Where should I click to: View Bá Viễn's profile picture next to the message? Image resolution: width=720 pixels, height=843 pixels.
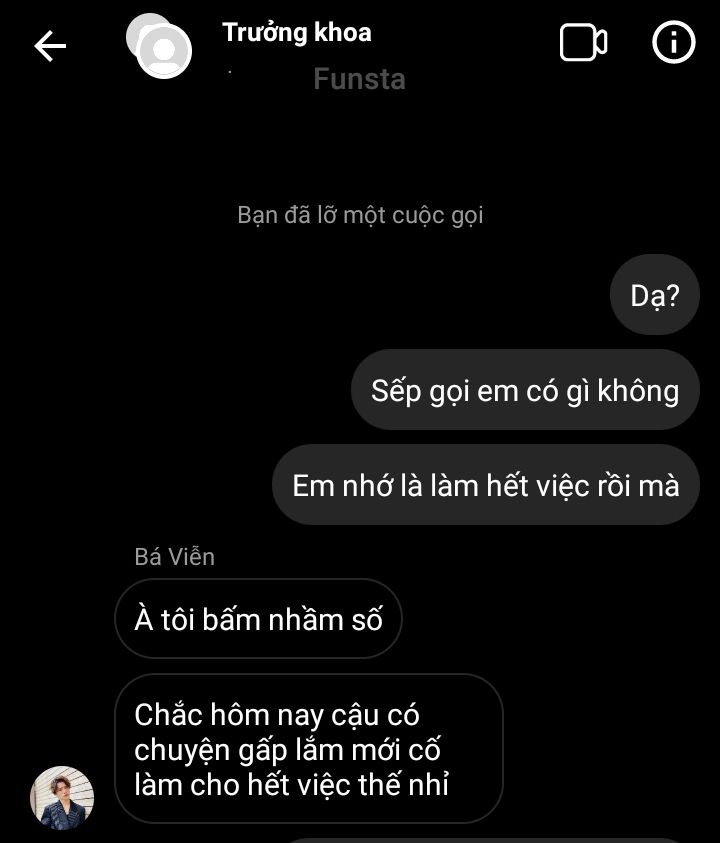[x=63, y=797]
